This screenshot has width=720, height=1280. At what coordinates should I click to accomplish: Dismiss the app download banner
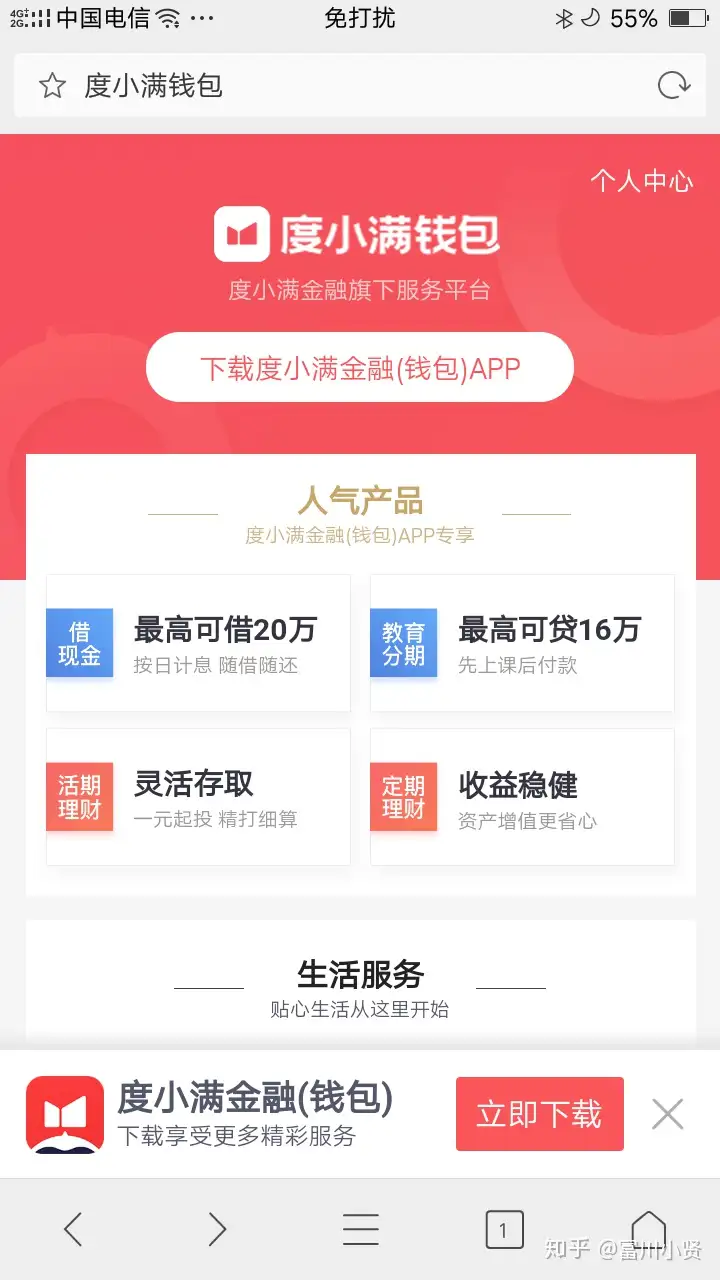pyautogui.click(x=667, y=1114)
